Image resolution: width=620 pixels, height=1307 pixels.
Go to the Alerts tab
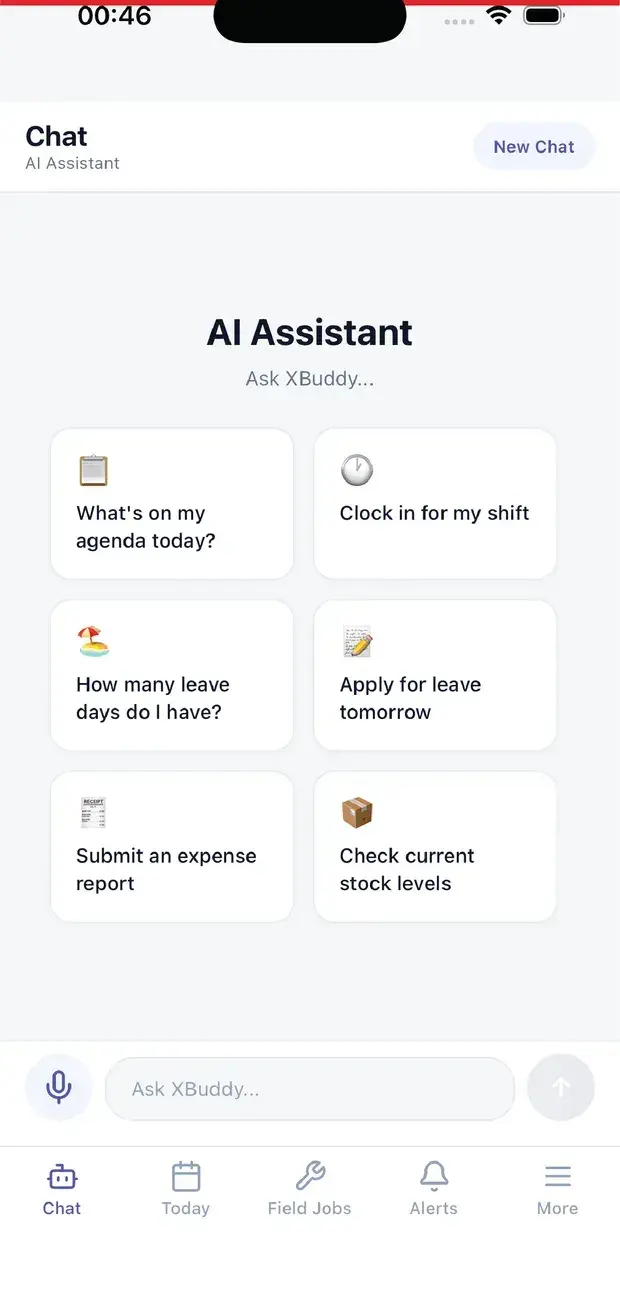pos(434,1189)
